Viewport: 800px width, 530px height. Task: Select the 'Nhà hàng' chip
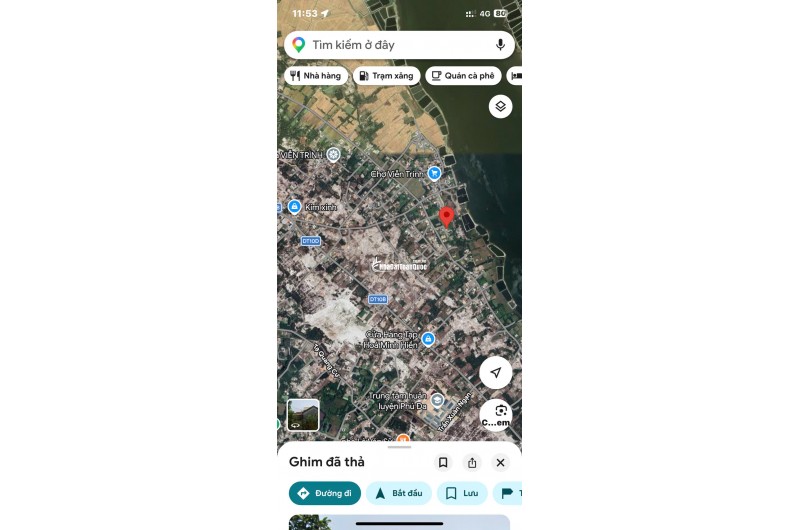pyautogui.click(x=316, y=76)
